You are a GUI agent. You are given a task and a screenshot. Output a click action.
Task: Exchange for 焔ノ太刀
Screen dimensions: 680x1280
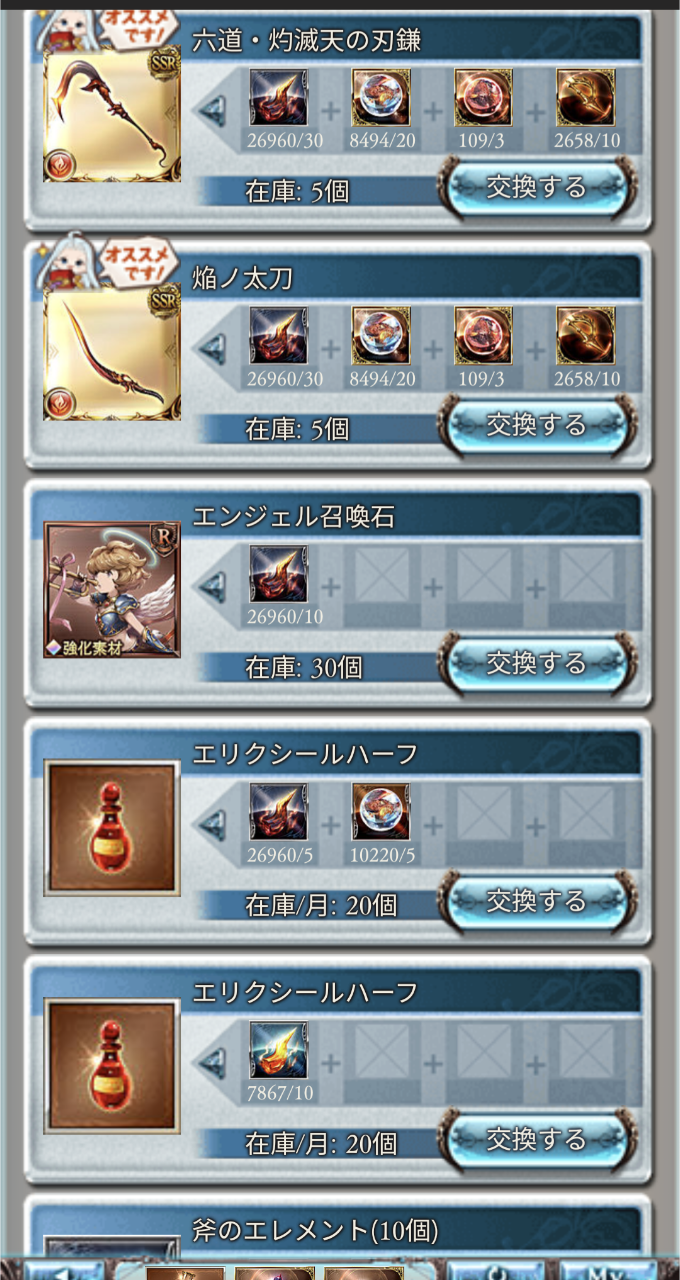tap(536, 426)
